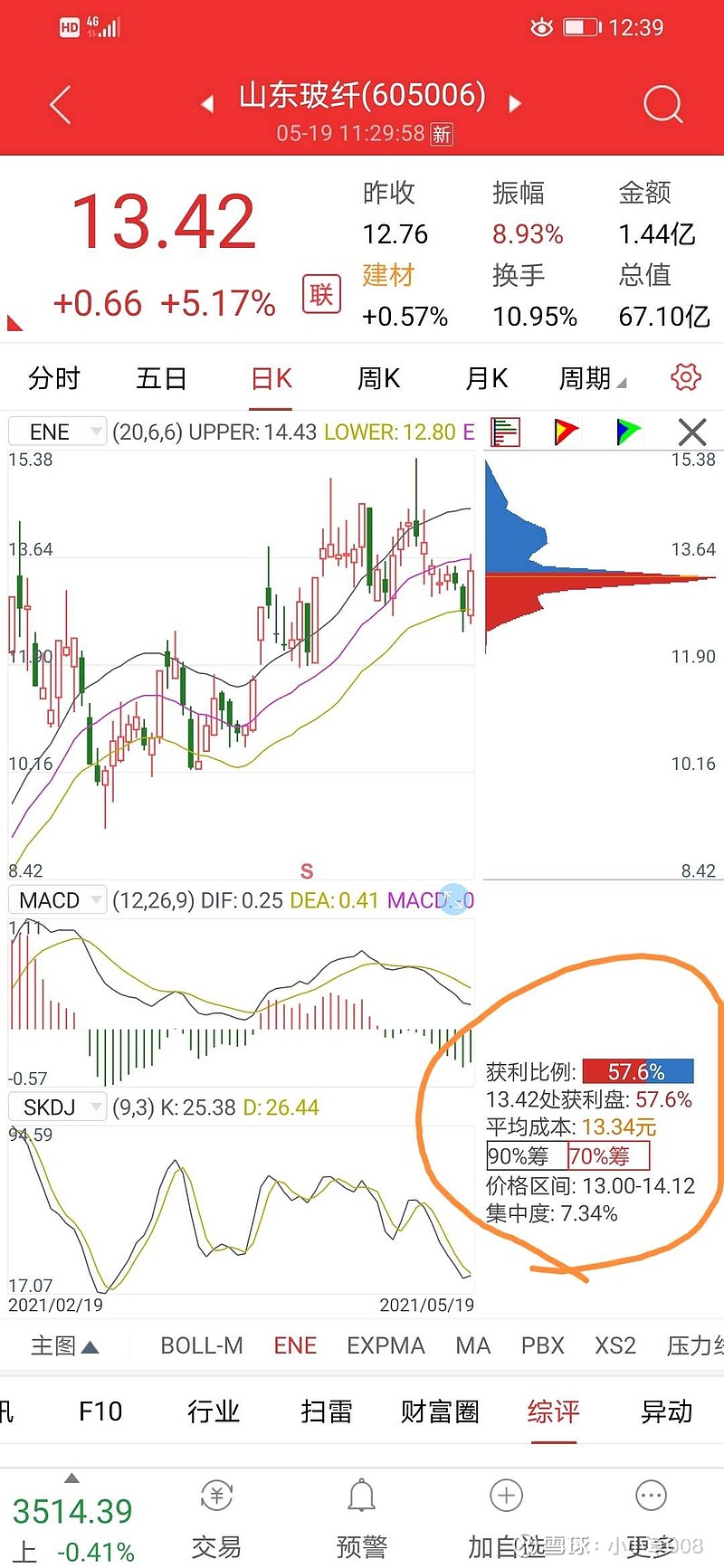724x1568 pixels.
Task: Open the search magnifier icon
Action: point(662,105)
